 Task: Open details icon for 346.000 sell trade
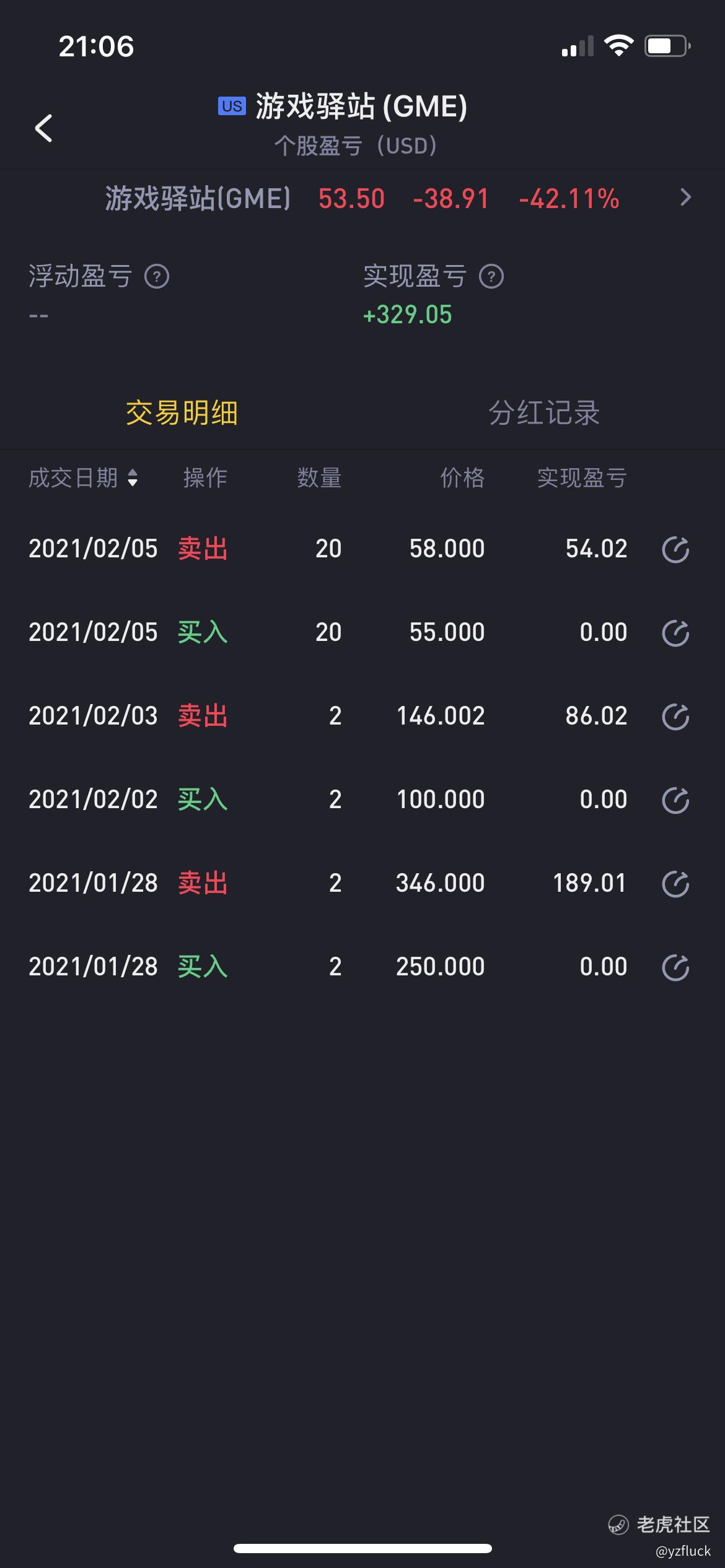(675, 884)
